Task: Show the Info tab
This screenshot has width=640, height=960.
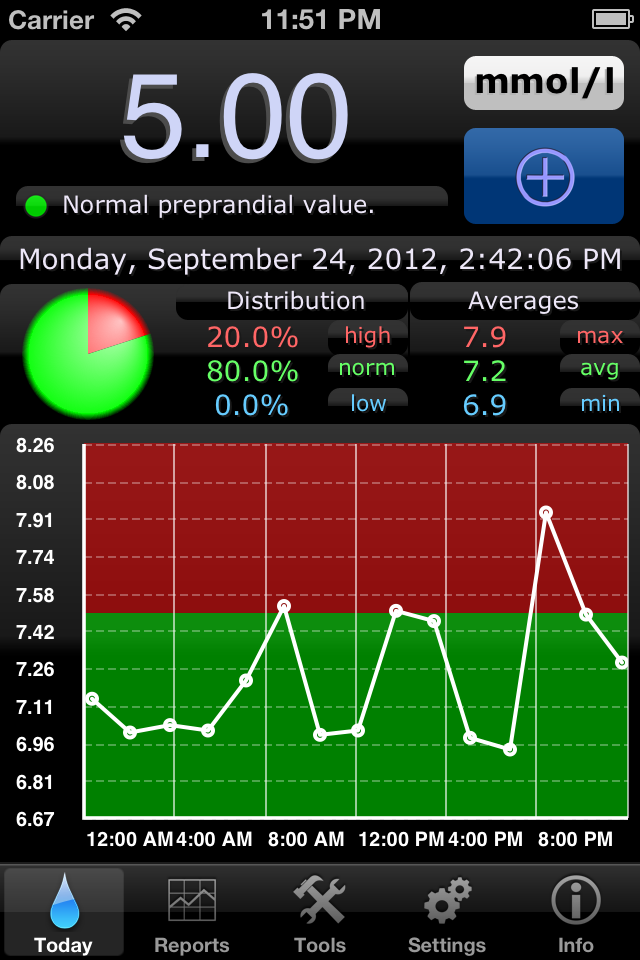Action: pyautogui.click(x=576, y=914)
